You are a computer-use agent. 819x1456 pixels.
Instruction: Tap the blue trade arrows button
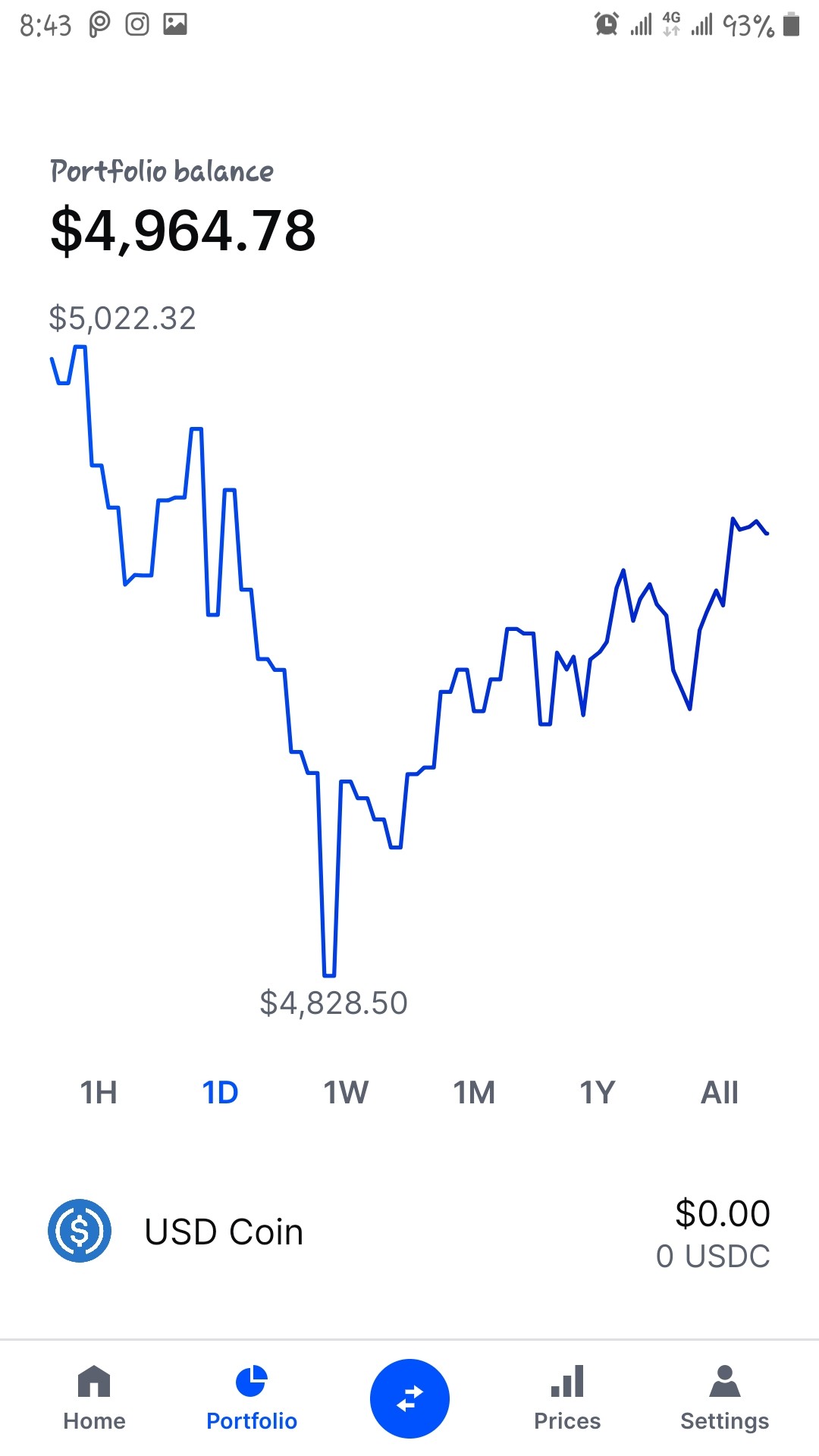tap(409, 1399)
